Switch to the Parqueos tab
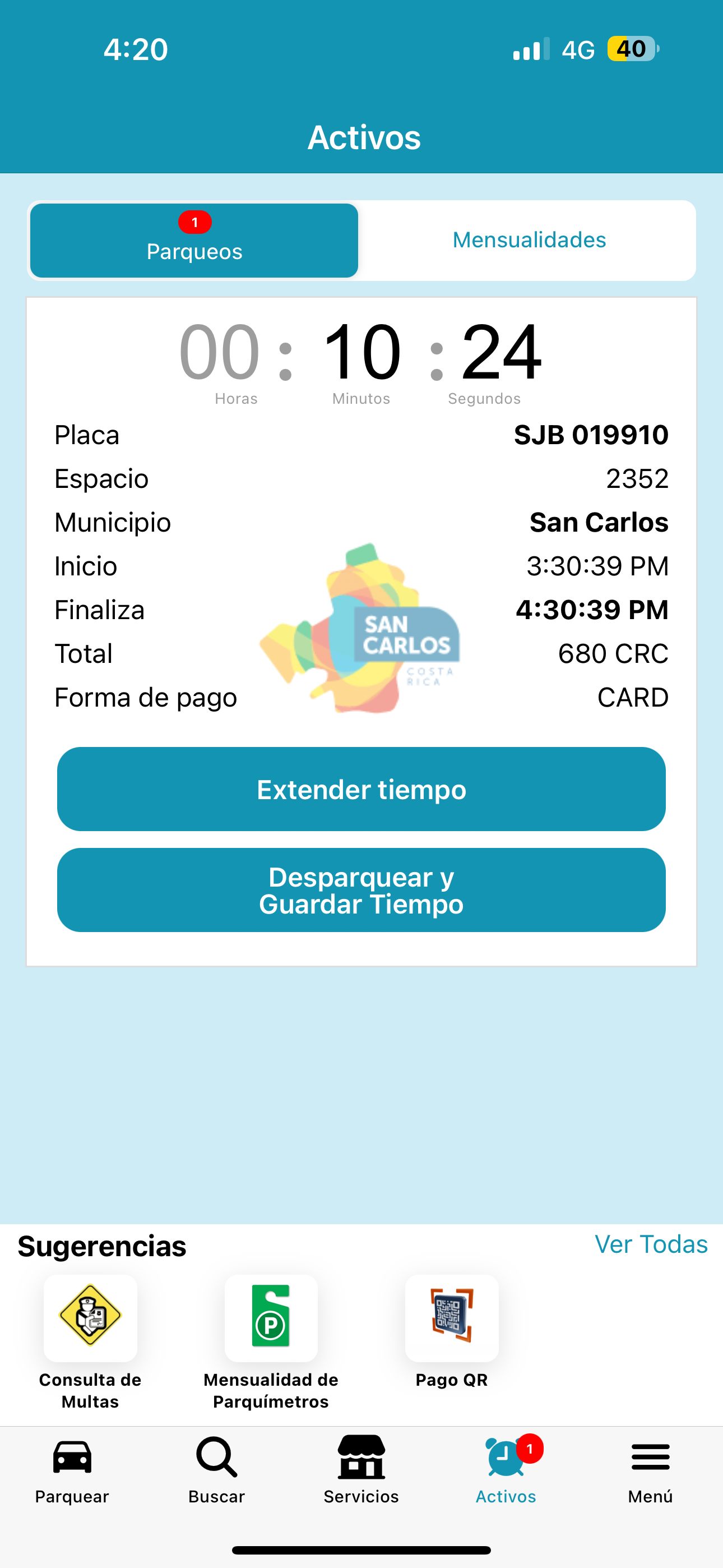Screen dimensions: 723x1568 194,241
